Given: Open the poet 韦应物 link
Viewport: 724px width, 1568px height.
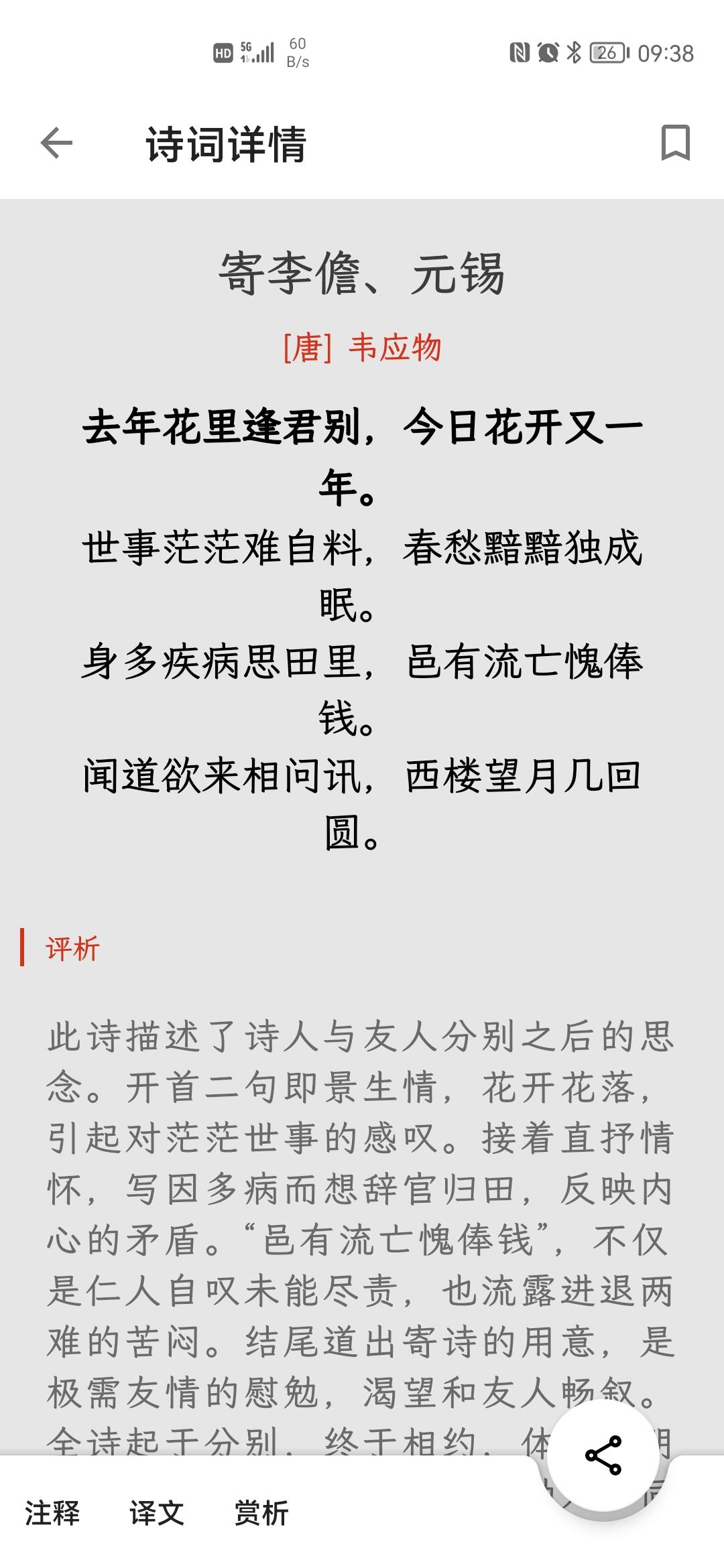Looking at the screenshot, I should click(x=394, y=348).
